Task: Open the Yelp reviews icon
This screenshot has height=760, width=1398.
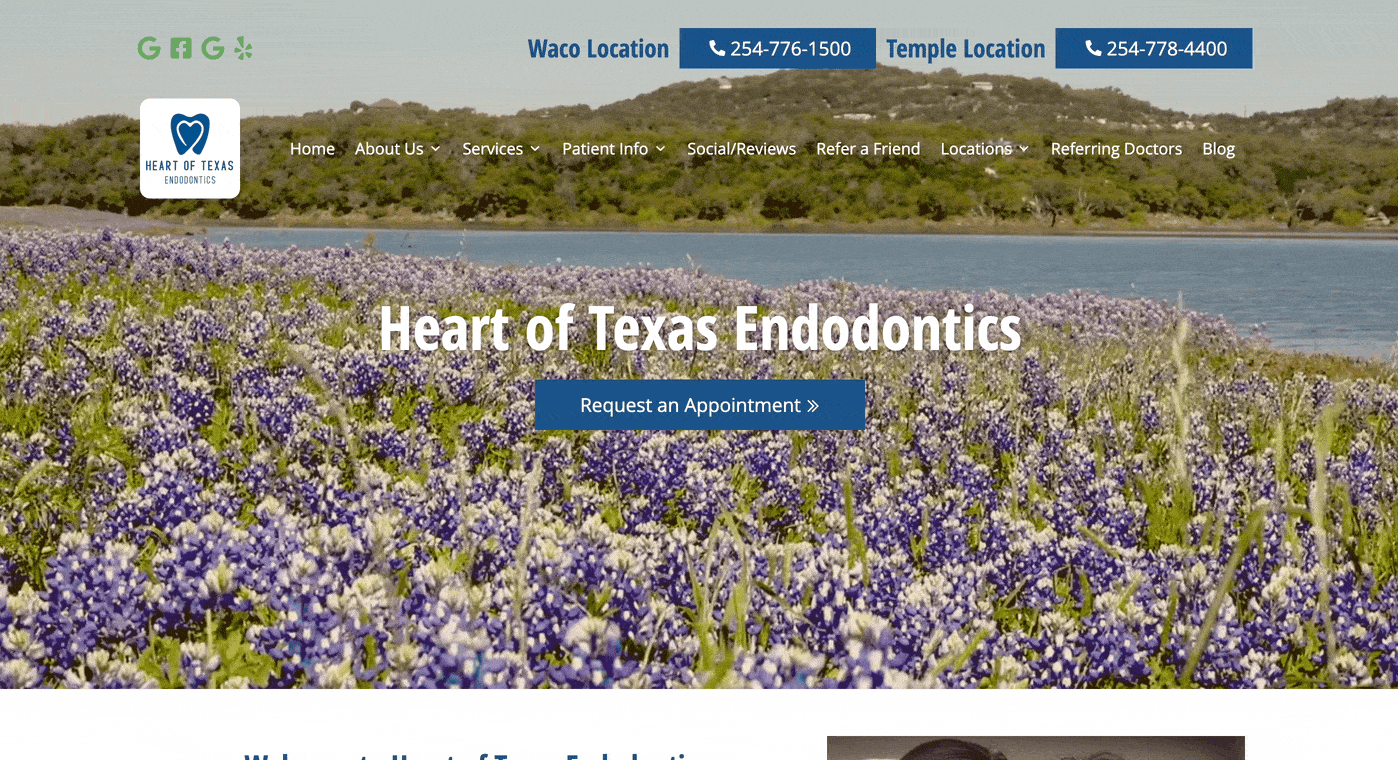Action: 243,48
